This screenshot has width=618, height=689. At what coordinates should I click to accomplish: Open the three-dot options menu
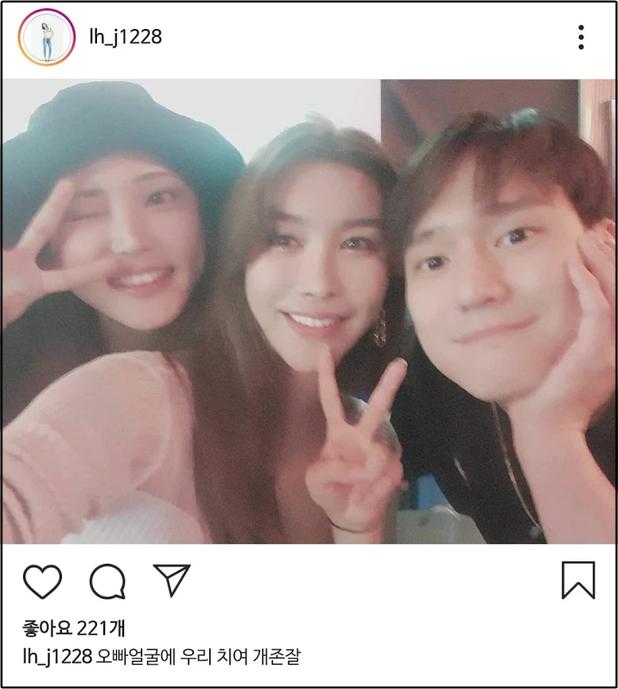point(580,38)
